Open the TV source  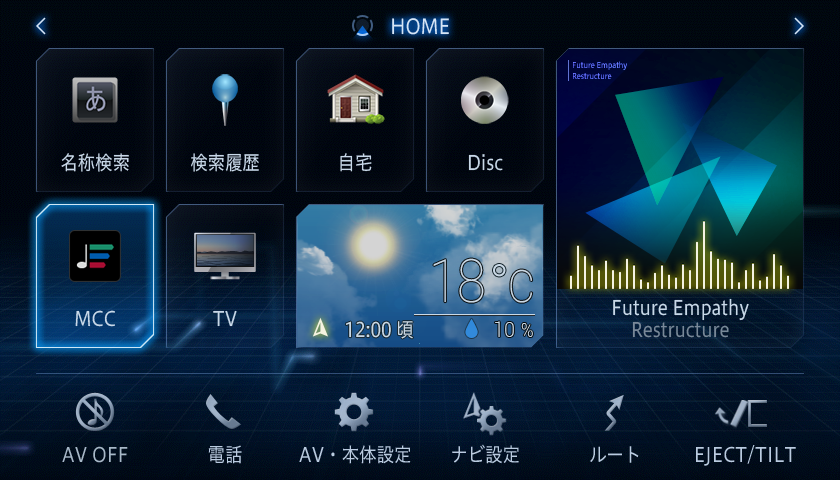pyautogui.click(x=225, y=276)
